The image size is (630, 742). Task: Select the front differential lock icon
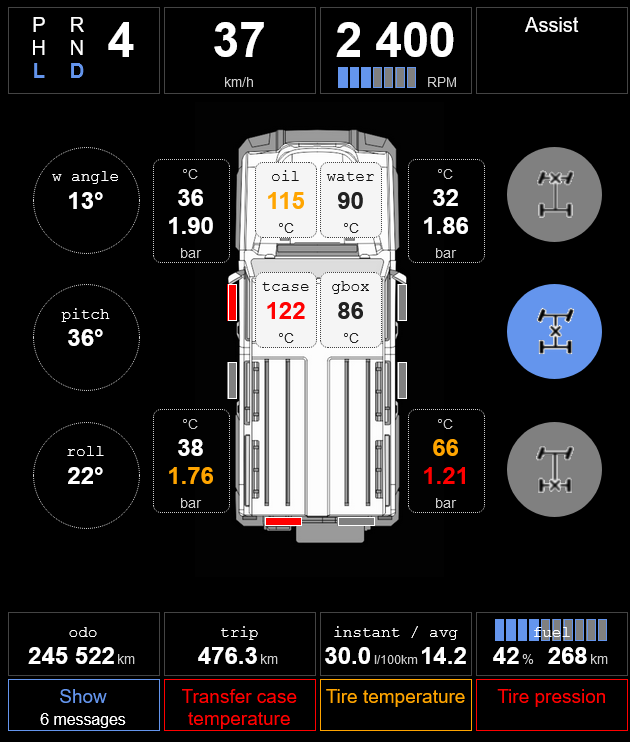coord(554,195)
